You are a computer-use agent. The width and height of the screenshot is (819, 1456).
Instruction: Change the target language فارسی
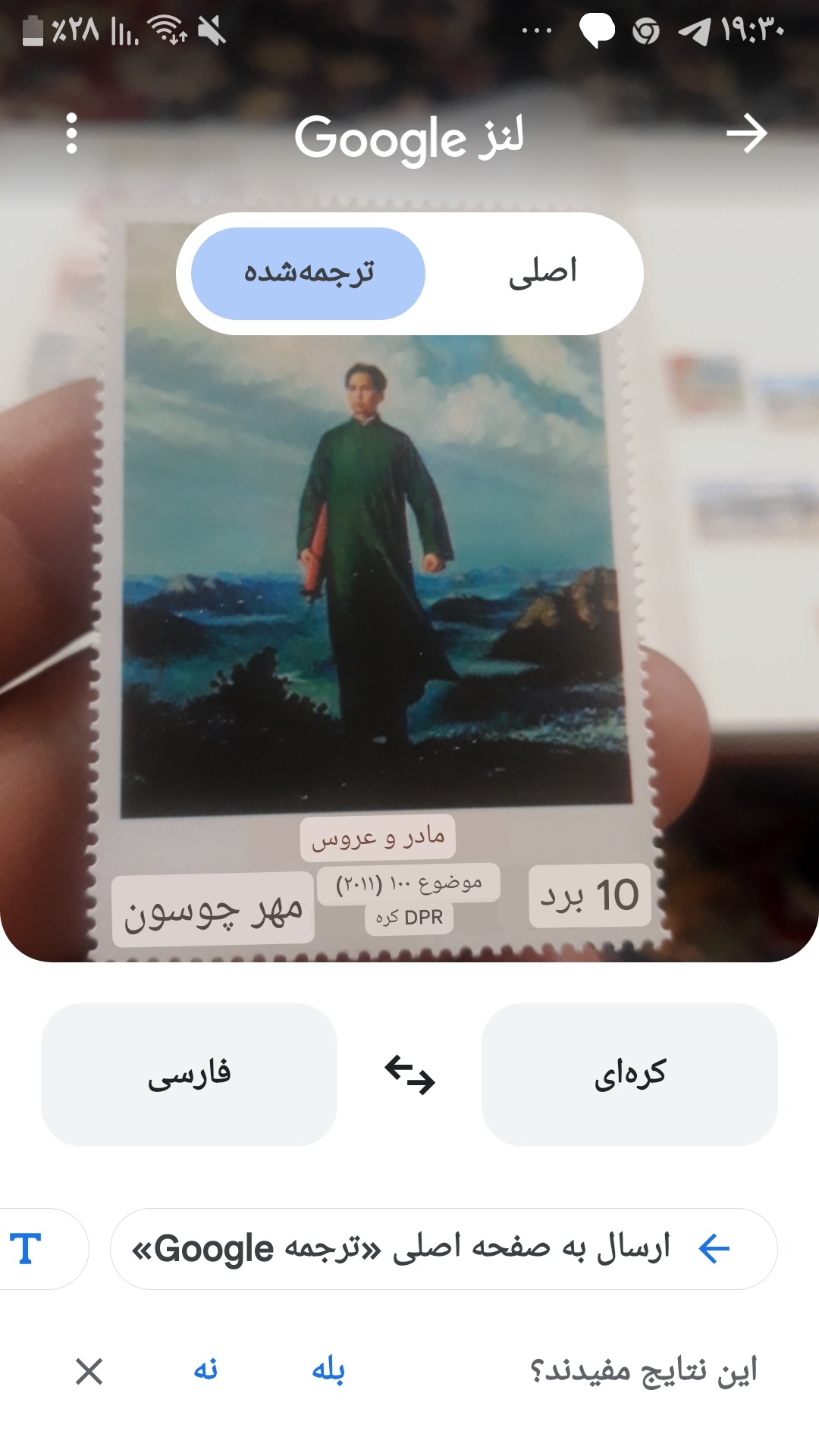189,1075
